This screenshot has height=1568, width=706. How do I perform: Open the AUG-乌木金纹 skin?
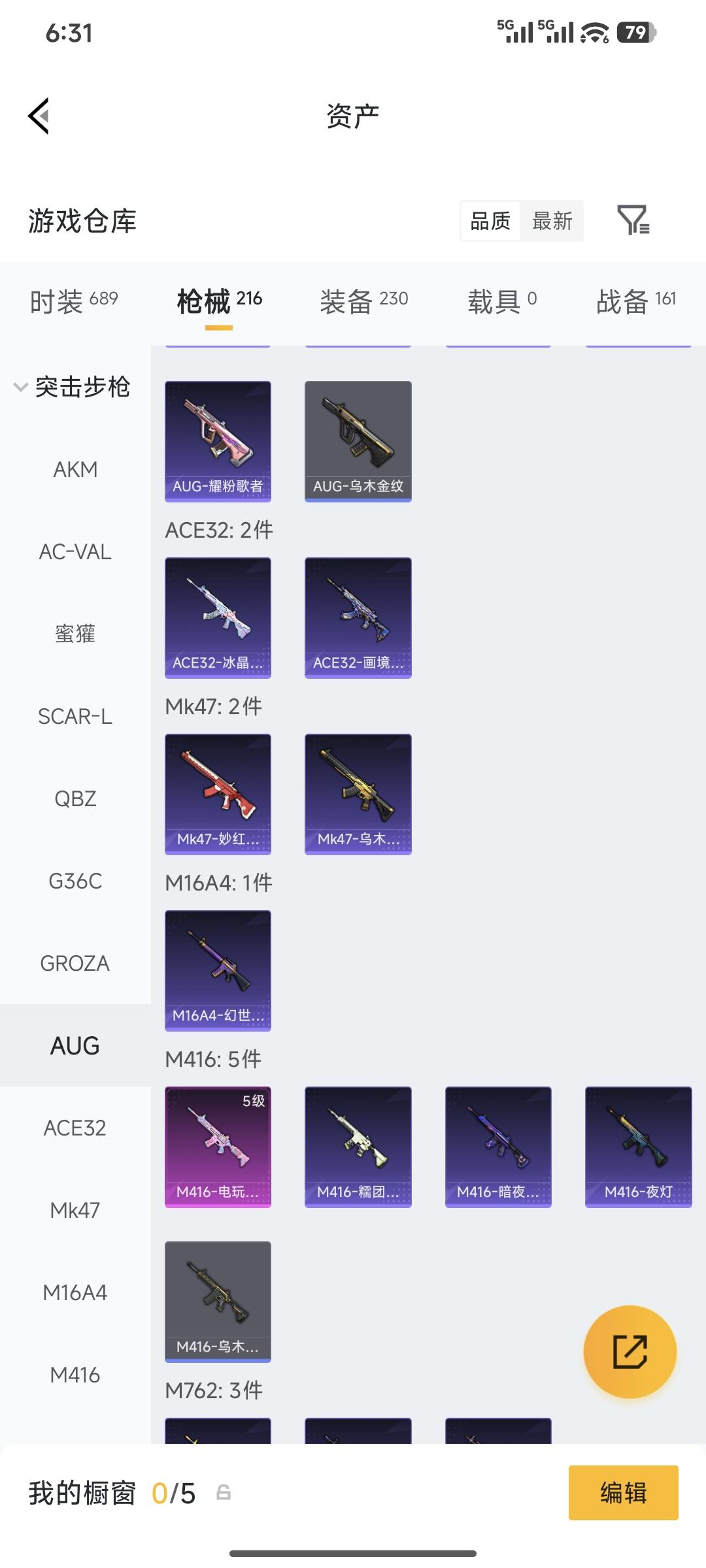coord(358,441)
